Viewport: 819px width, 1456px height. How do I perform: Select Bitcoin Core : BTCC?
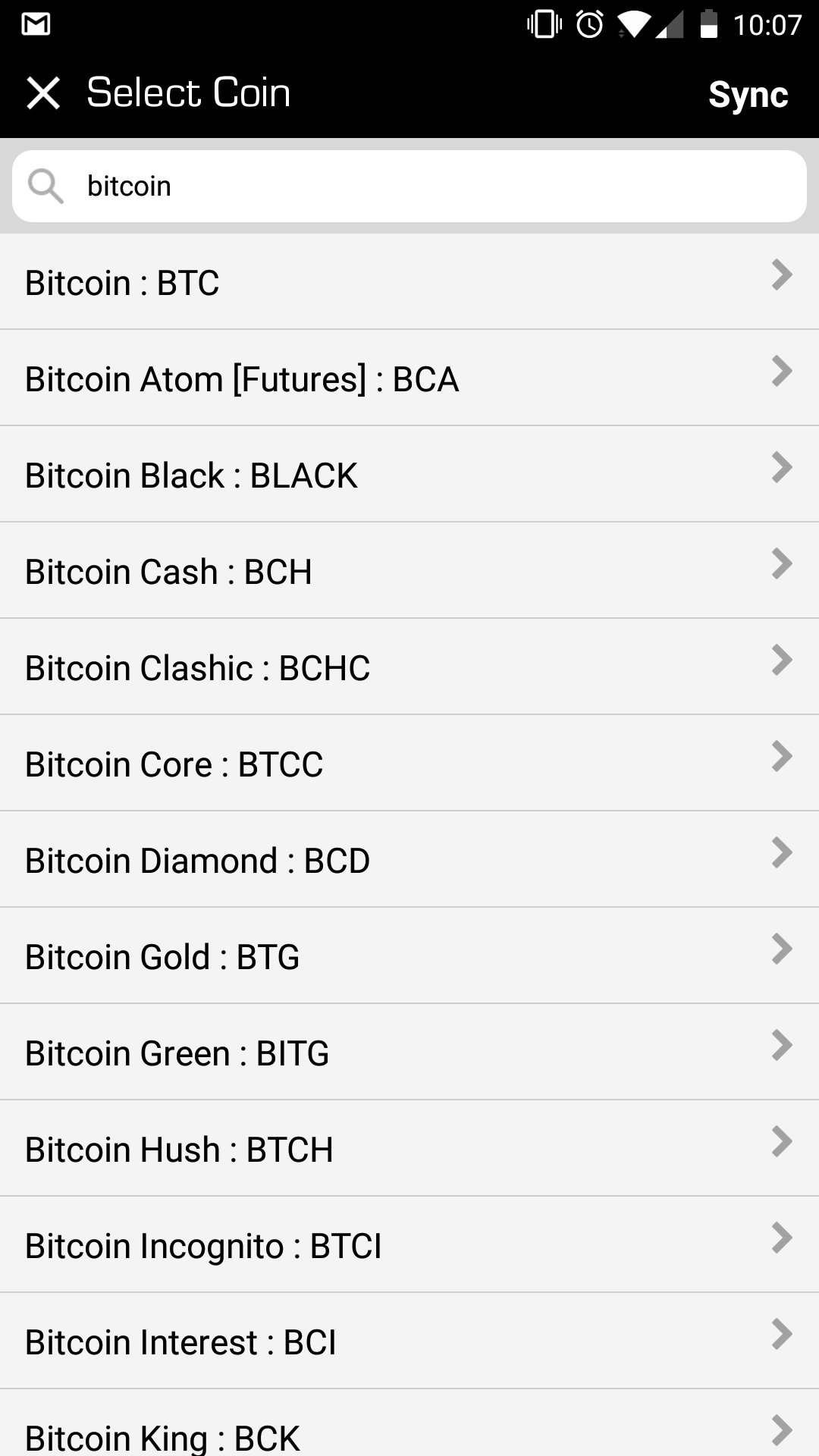[x=409, y=763]
